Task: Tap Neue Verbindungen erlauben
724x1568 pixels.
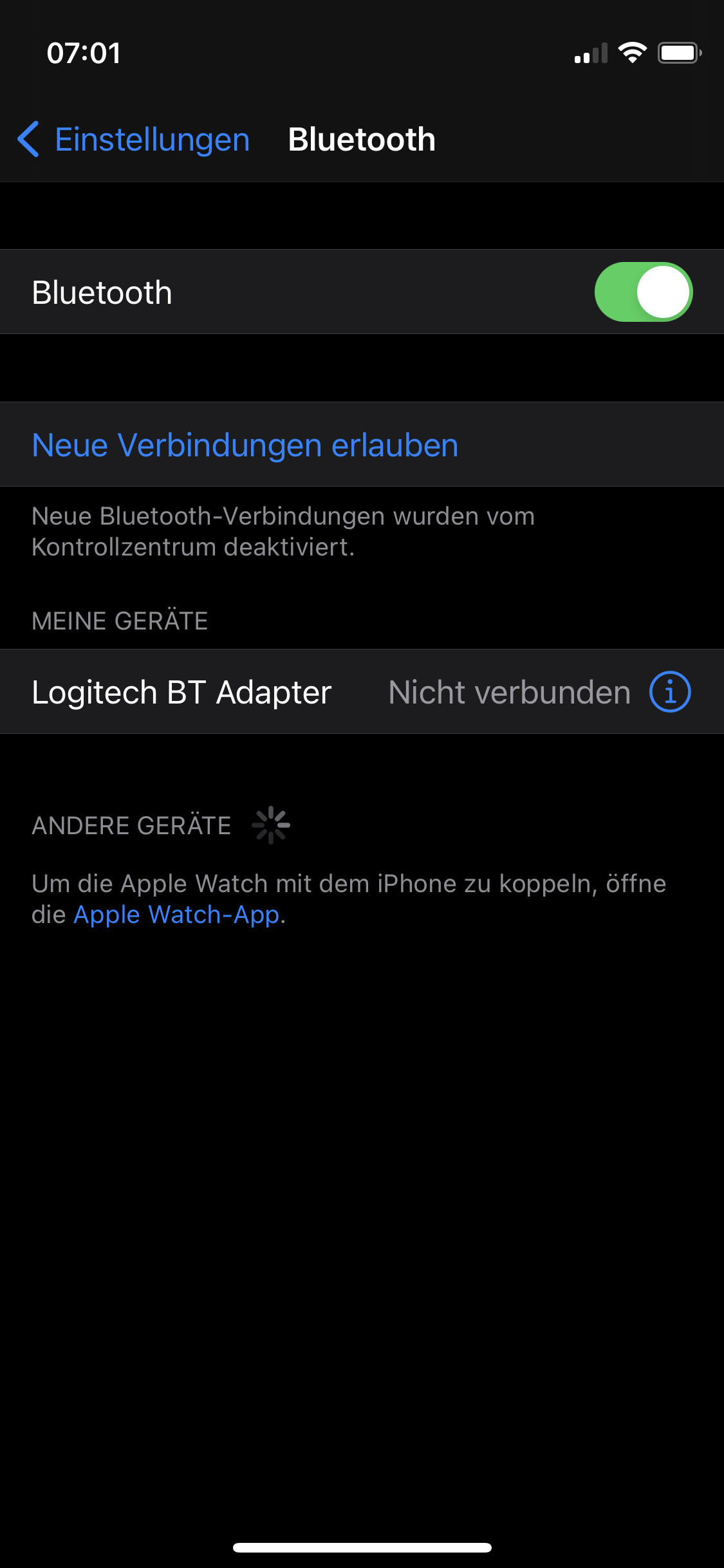Action: pyautogui.click(x=245, y=445)
